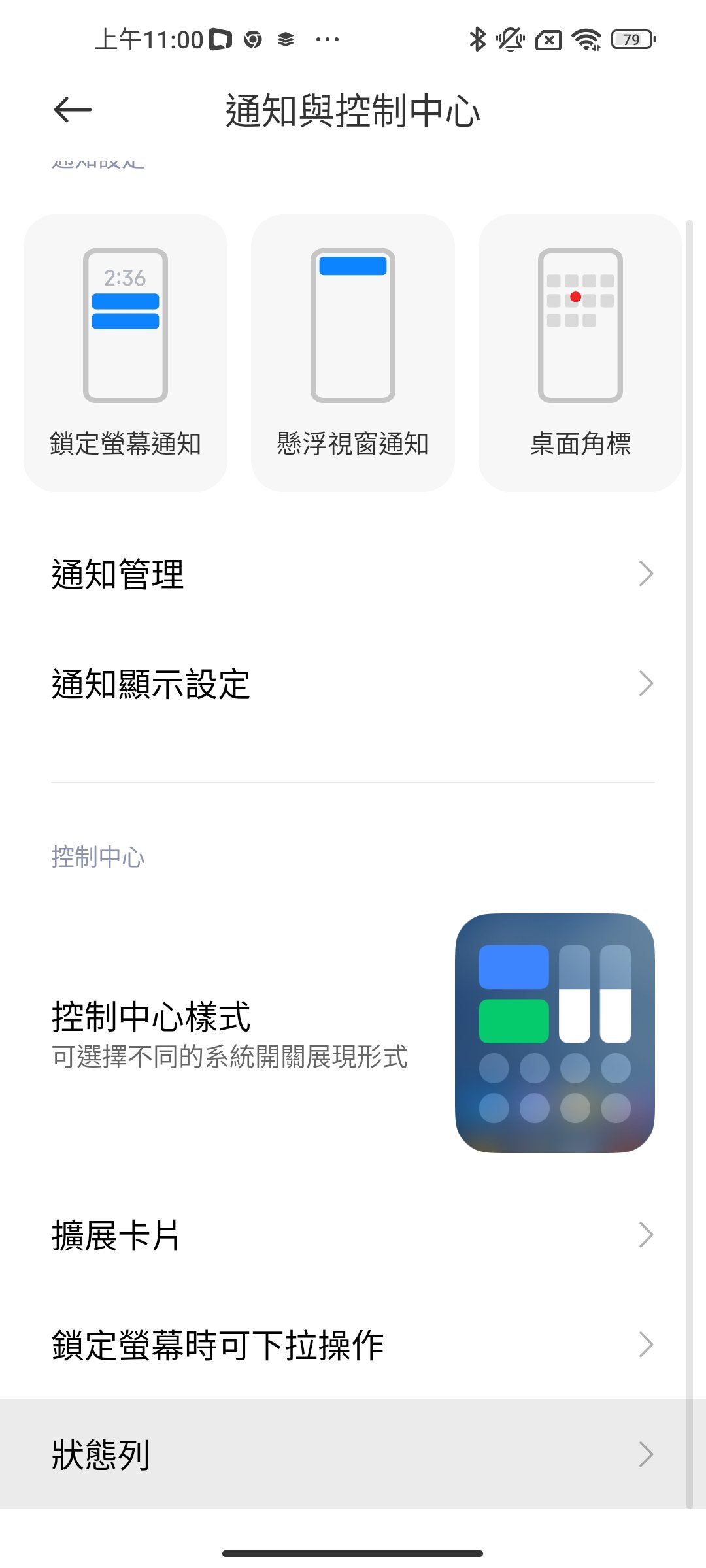Image resolution: width=706 pixels, height=1568 pixels.
Task: Open 擴展卡片 settings
Action: click(x=353, y=1235)
